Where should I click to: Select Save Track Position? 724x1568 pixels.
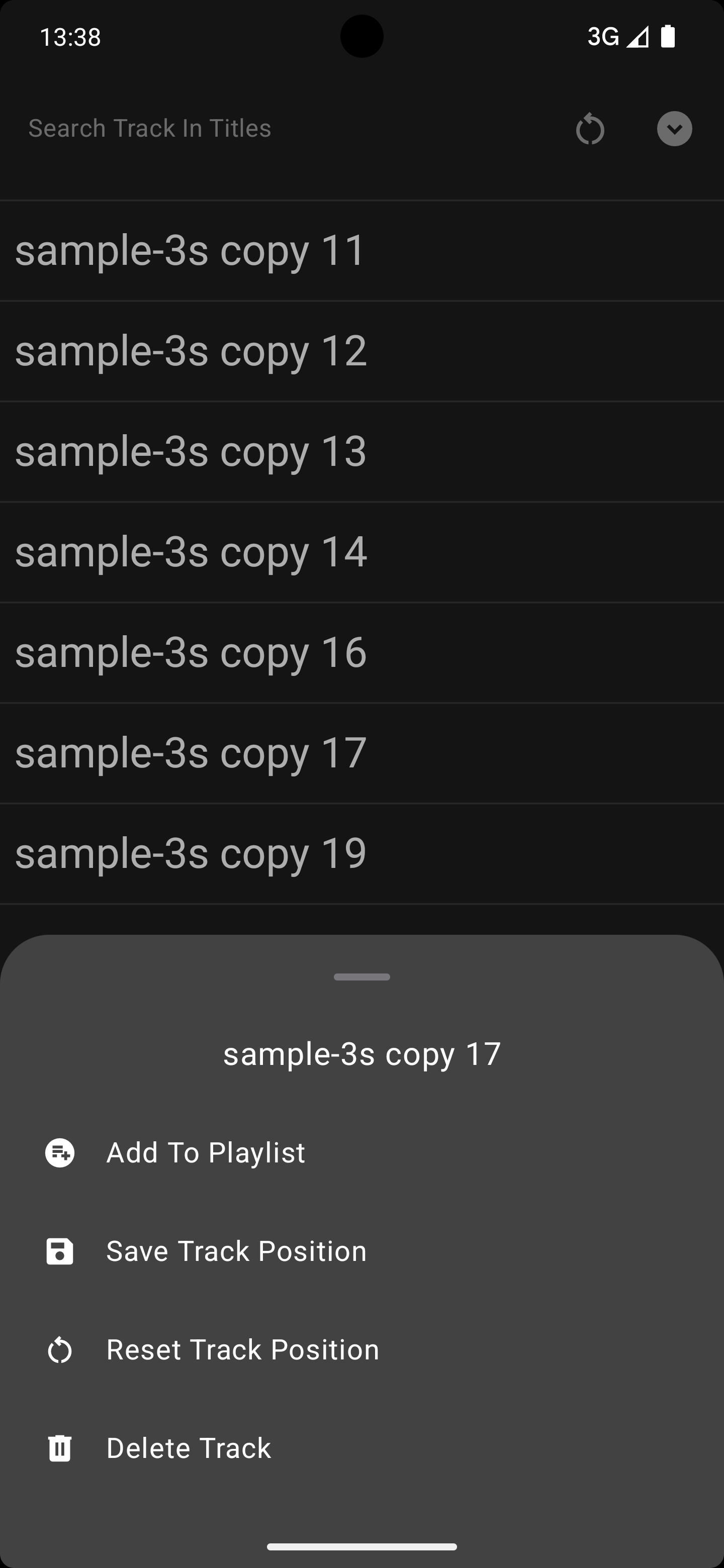click(361, 1251)
